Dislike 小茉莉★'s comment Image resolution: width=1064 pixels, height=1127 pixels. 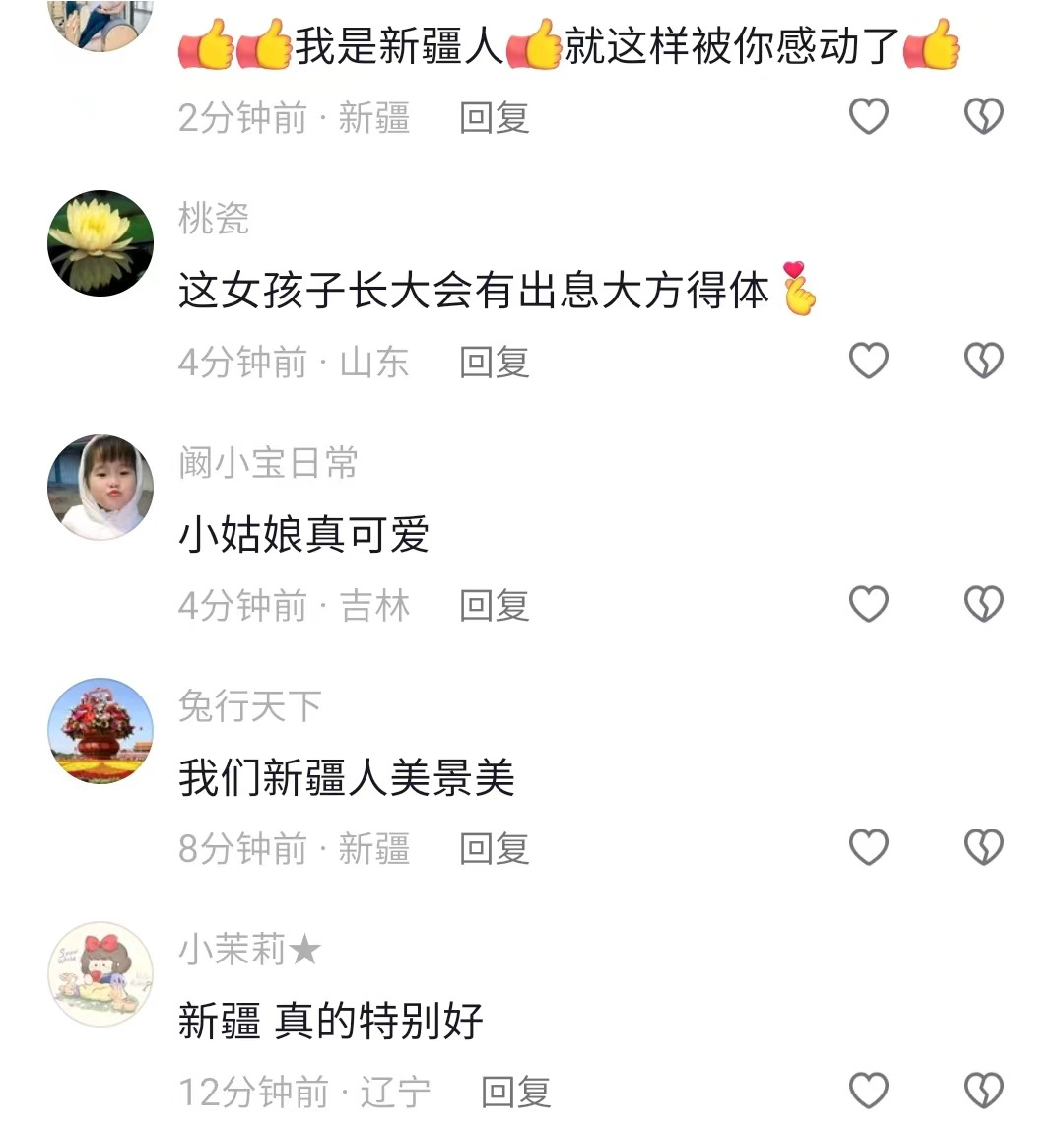pos(983,1091)
